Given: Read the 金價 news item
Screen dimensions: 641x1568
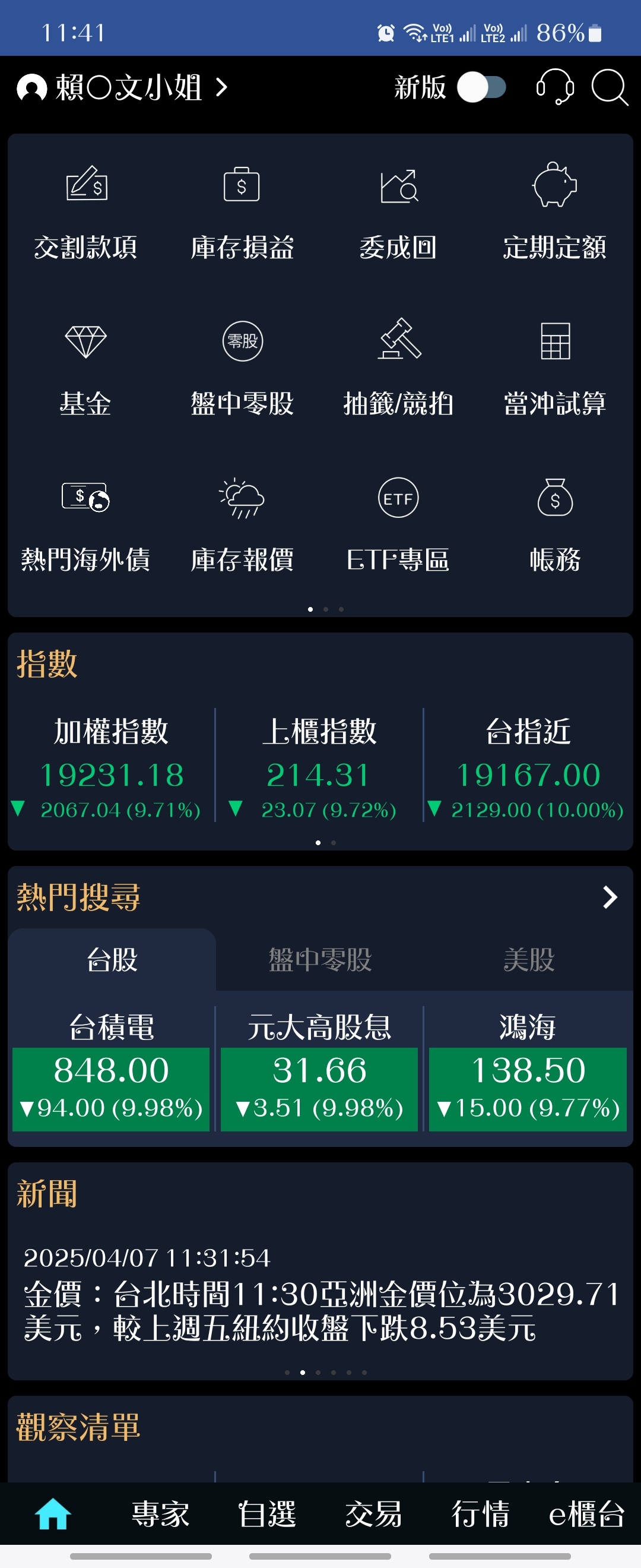Looking at the screenshot, I should pyautogui.click(x=320, y=1310).
